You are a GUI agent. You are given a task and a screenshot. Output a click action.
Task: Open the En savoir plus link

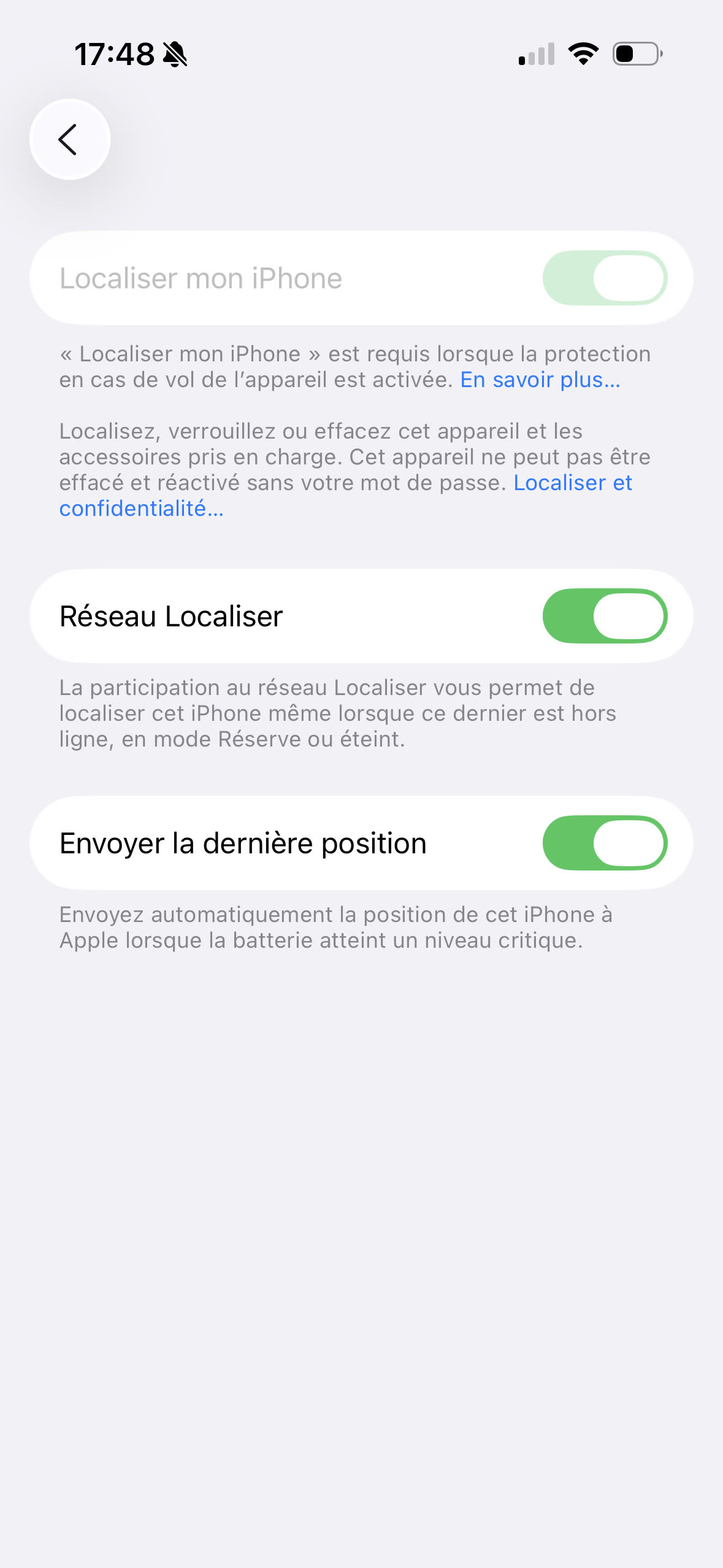(x=540, y=380)
